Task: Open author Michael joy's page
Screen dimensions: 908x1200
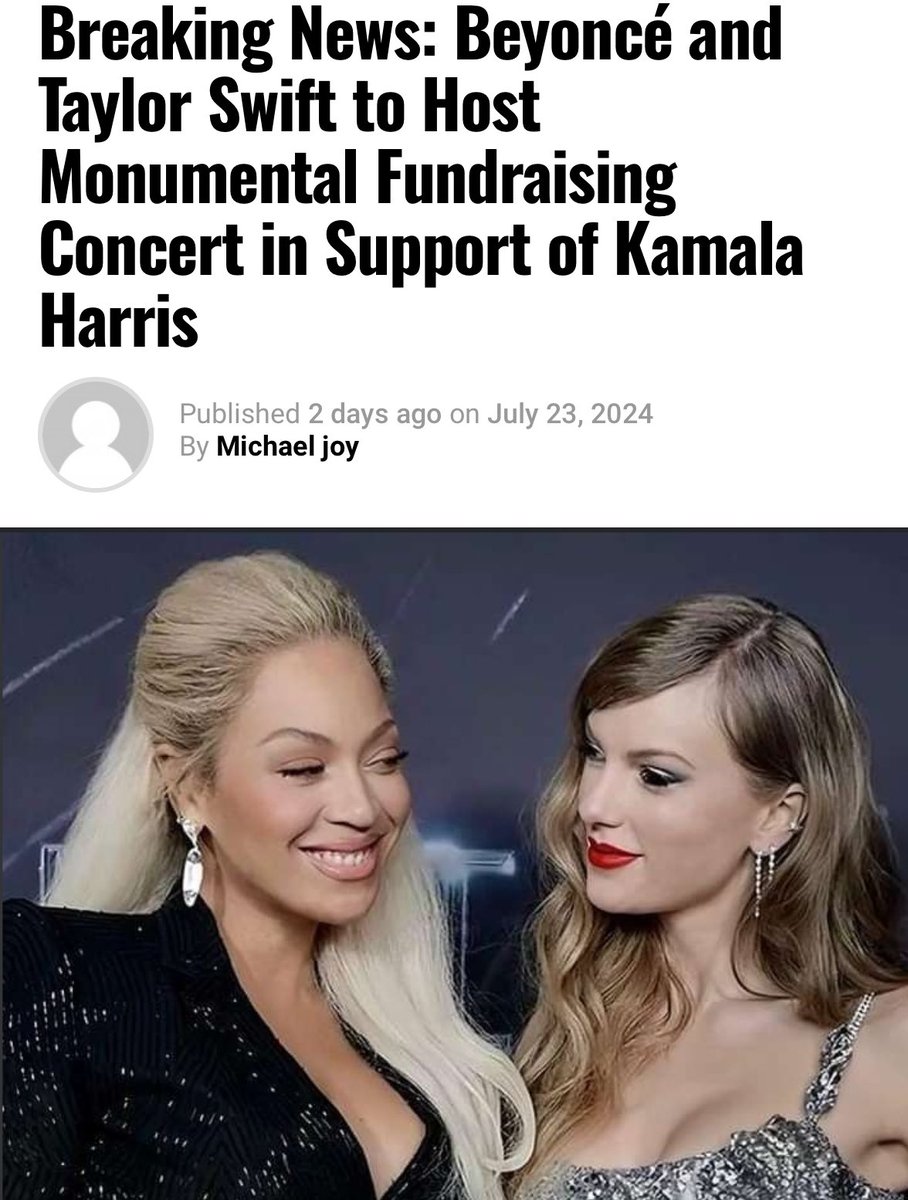Action: (287, 447)
